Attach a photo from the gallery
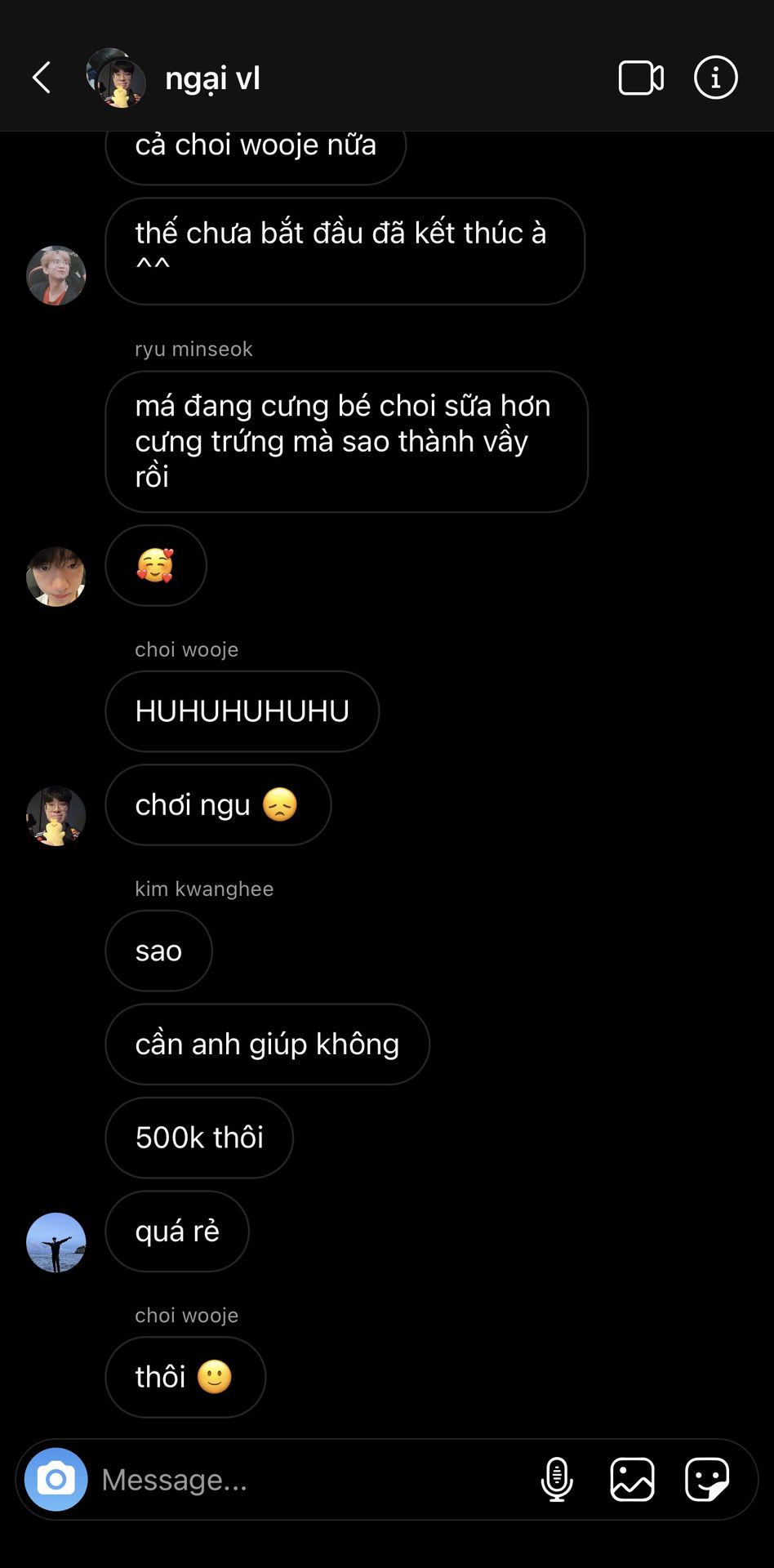 [x=632, y=1479]
